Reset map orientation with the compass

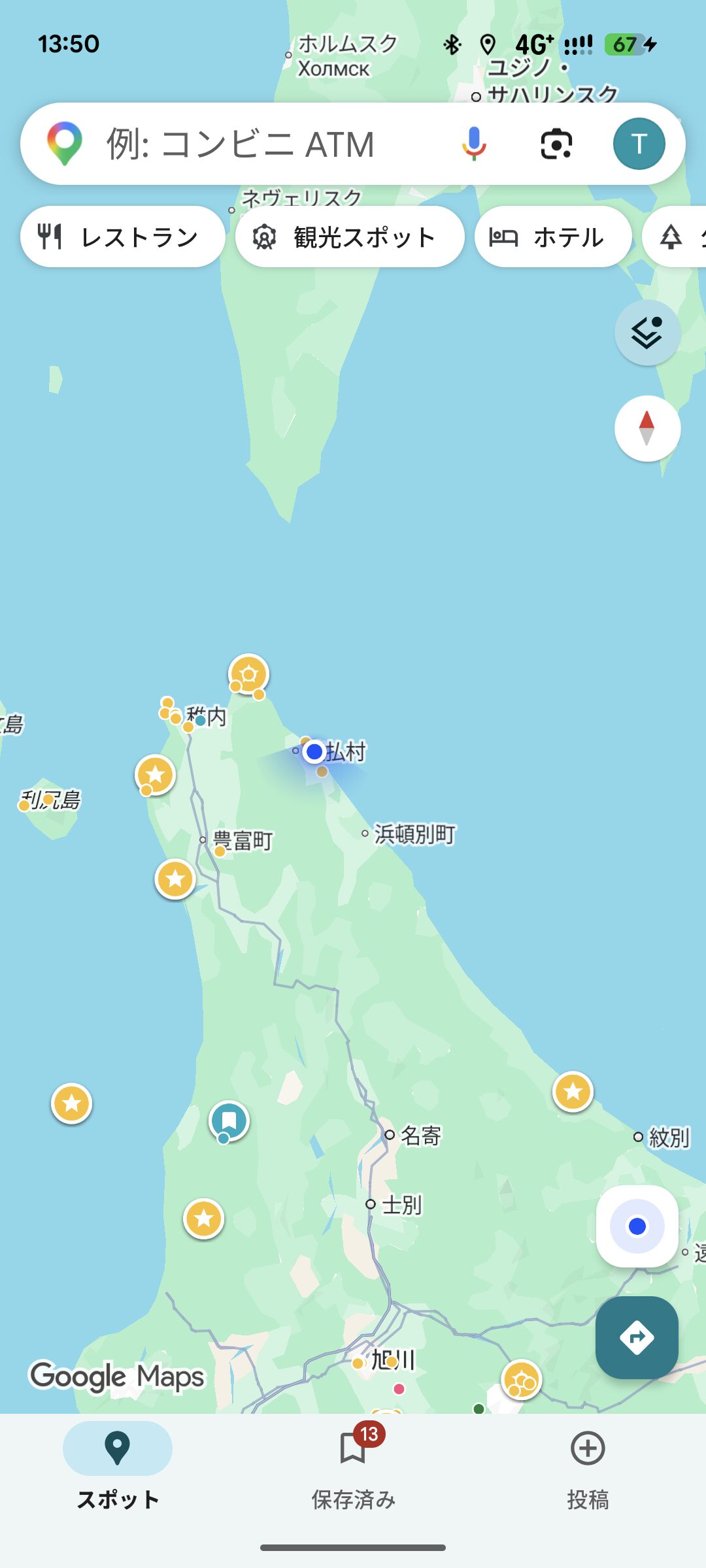point(647,429)
